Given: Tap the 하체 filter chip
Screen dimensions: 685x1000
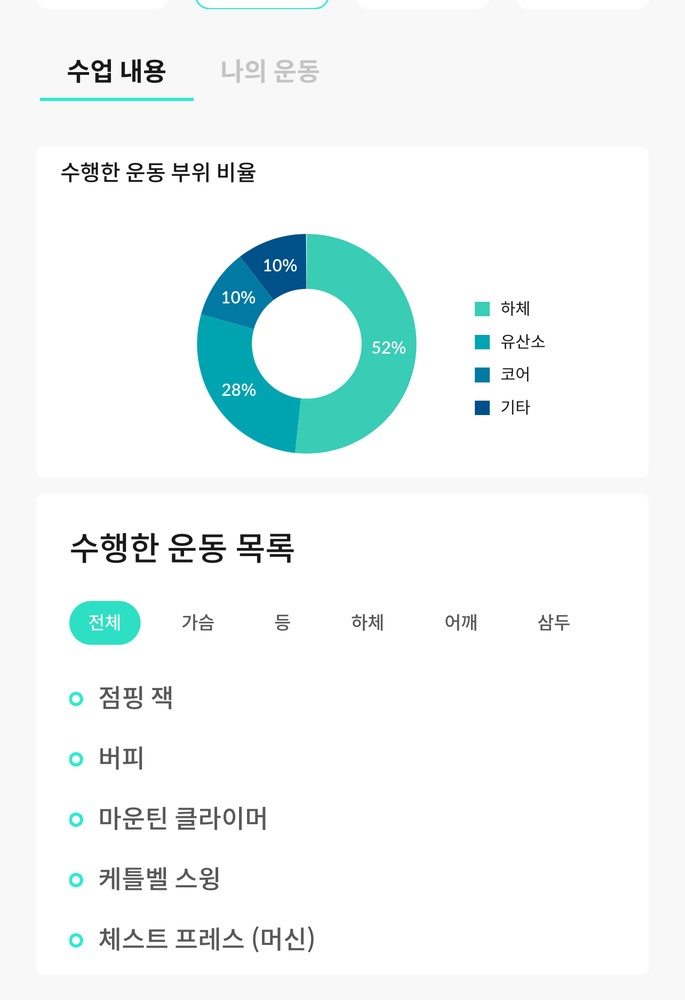Looking at the screenshot, I should [x=367, y=622].
